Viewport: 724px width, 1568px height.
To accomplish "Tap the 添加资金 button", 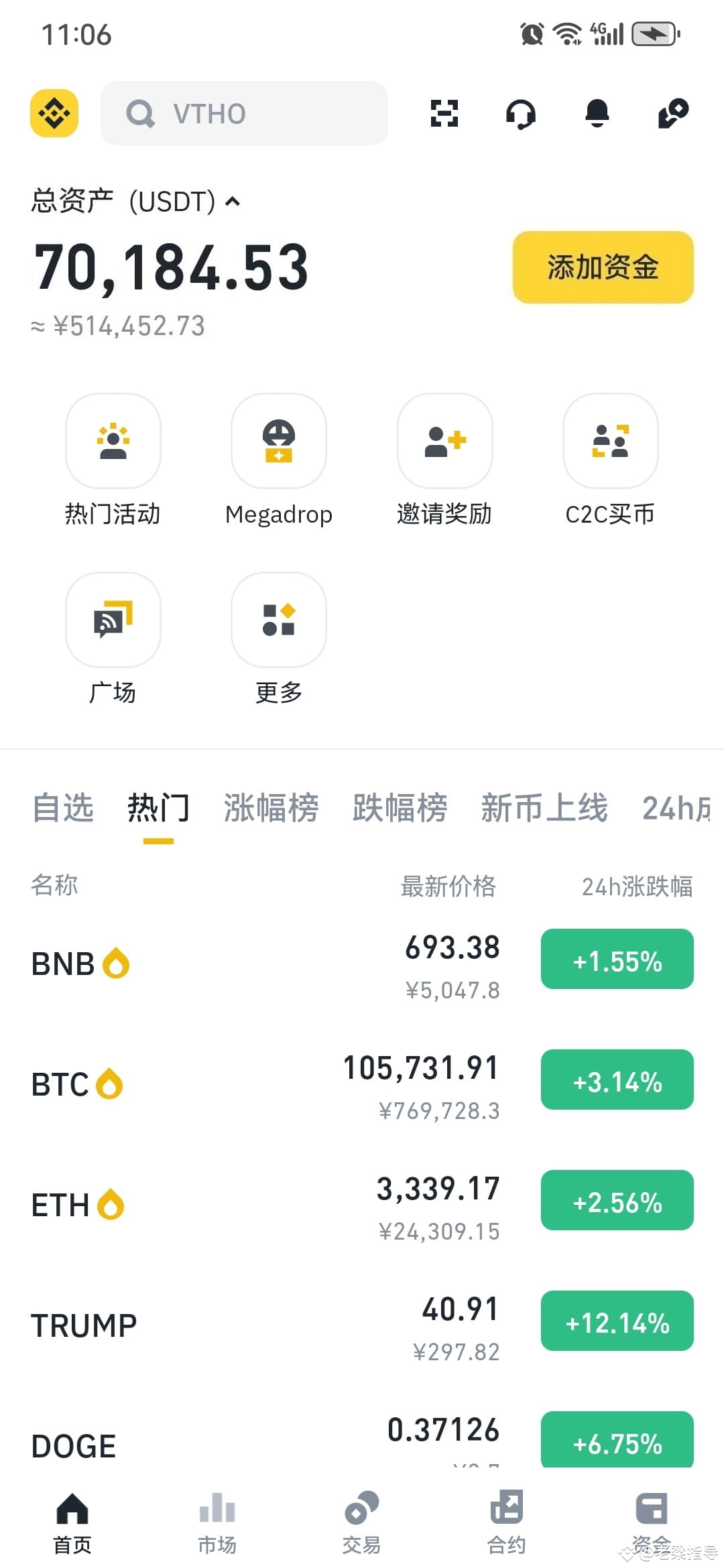I will point(603,267).
